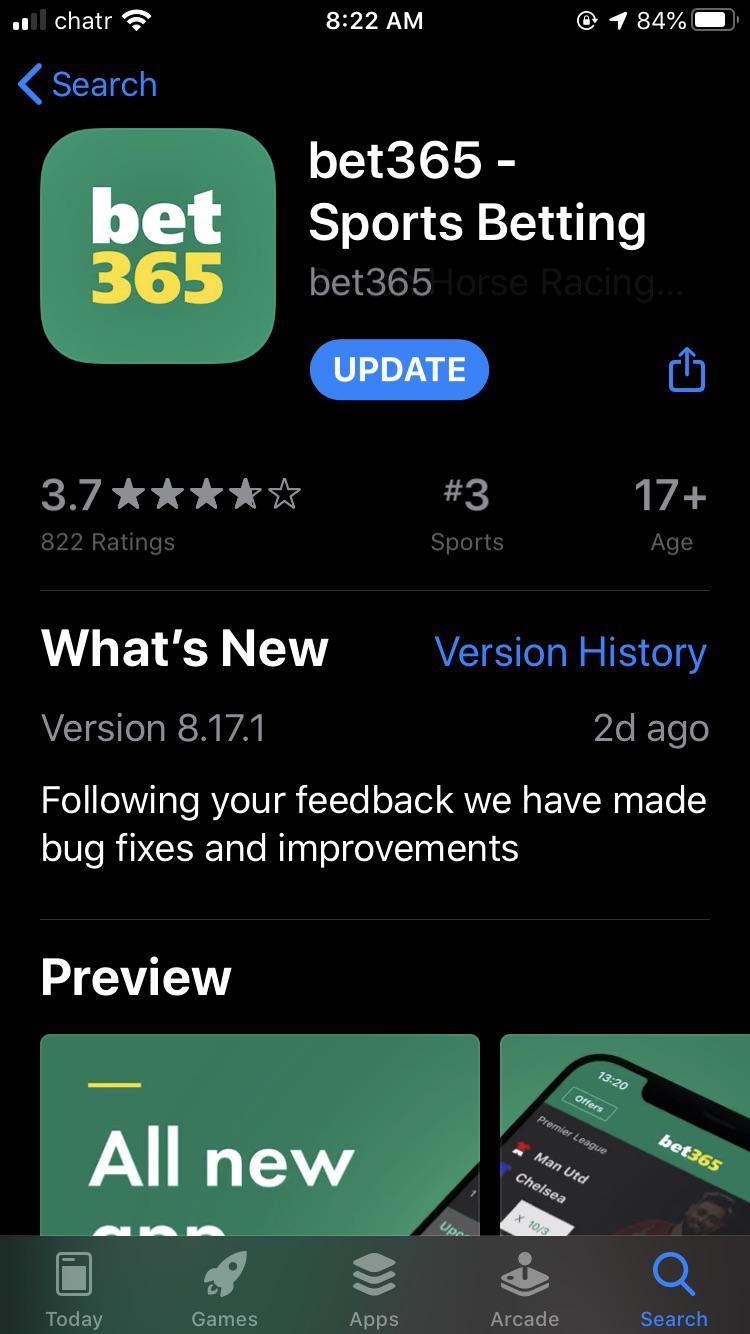Open the orientation lock status icon
The width and height of the screenshot is (750, 1334).
[x=588, y=20]
